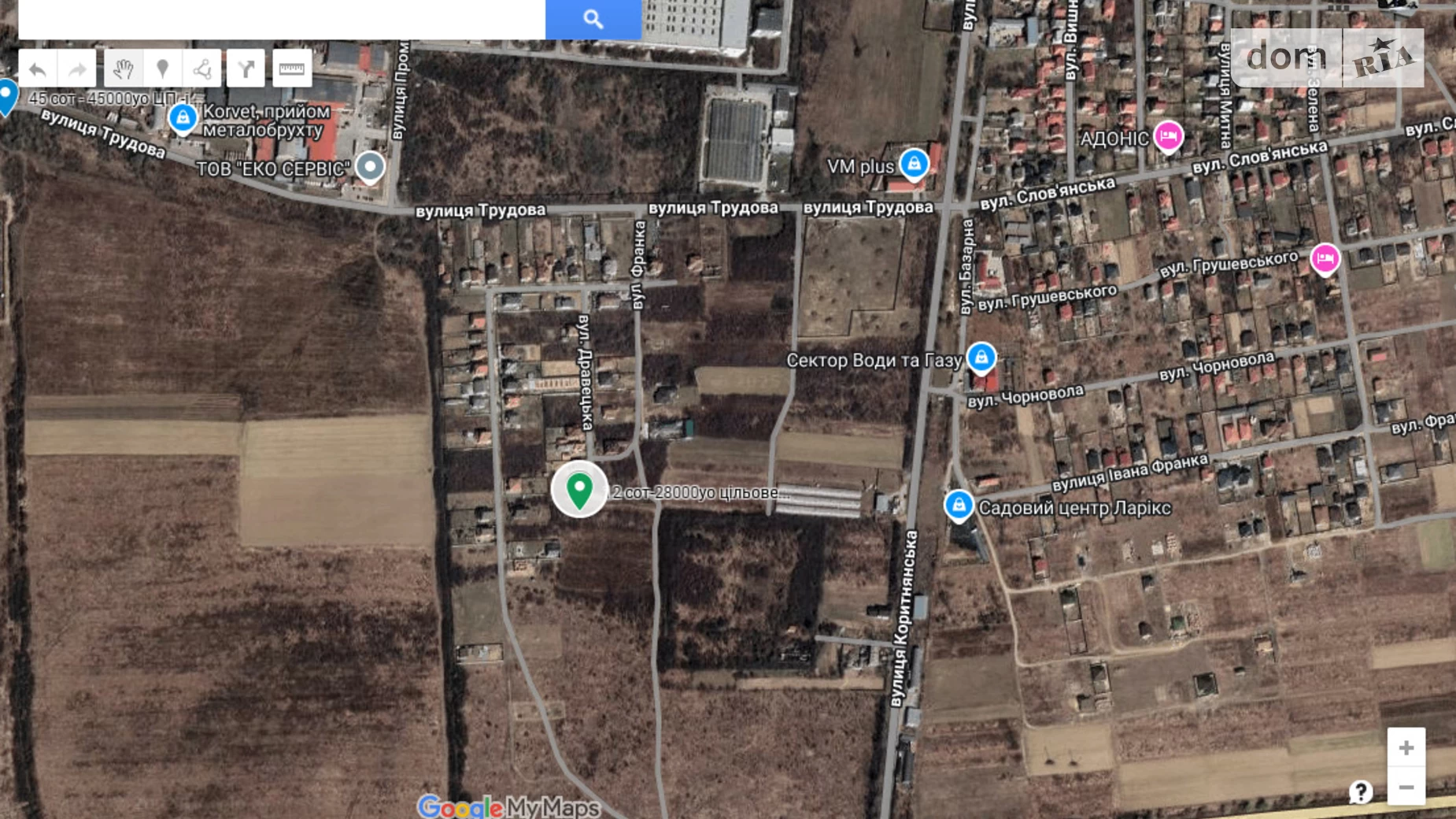
Task: Redo the map edit
Action: (77, 69)
